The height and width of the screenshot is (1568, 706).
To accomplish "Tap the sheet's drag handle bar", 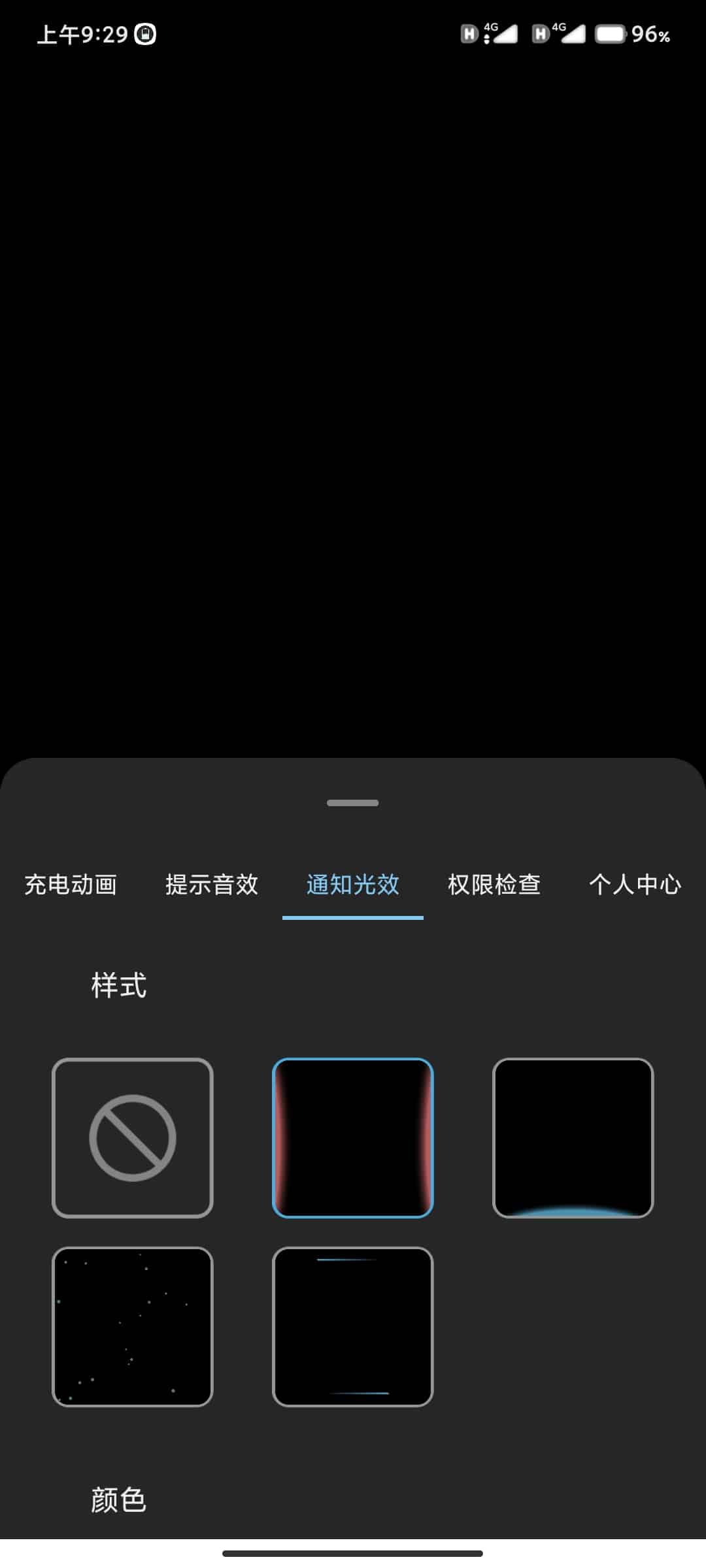I will (353, 803).
